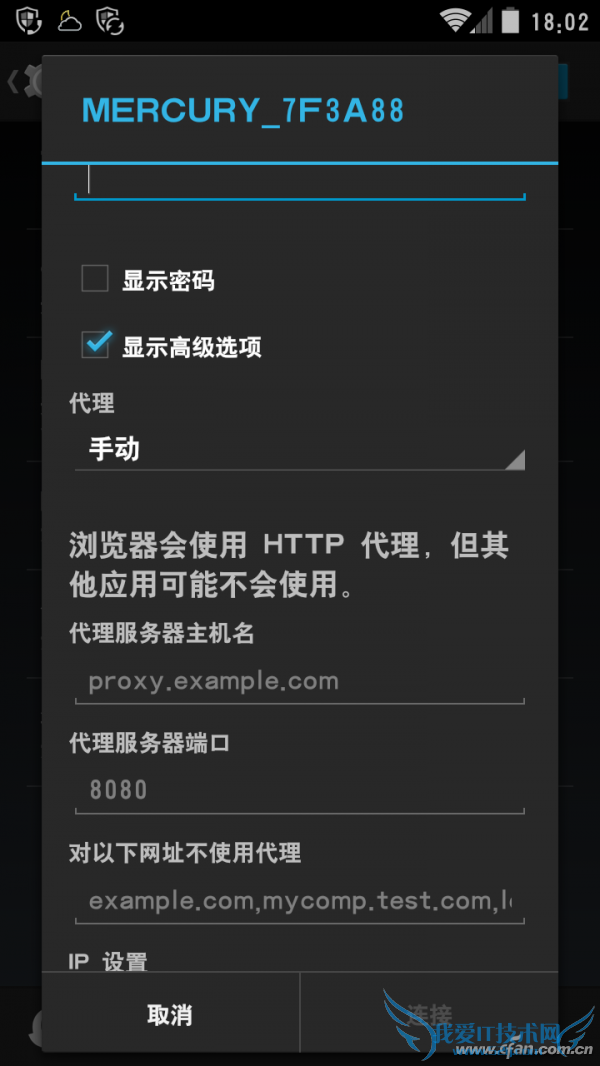The image size is (600, 1066).
Task: Open the 代理 dropdown showing 手动
Action: coord(299,450)
